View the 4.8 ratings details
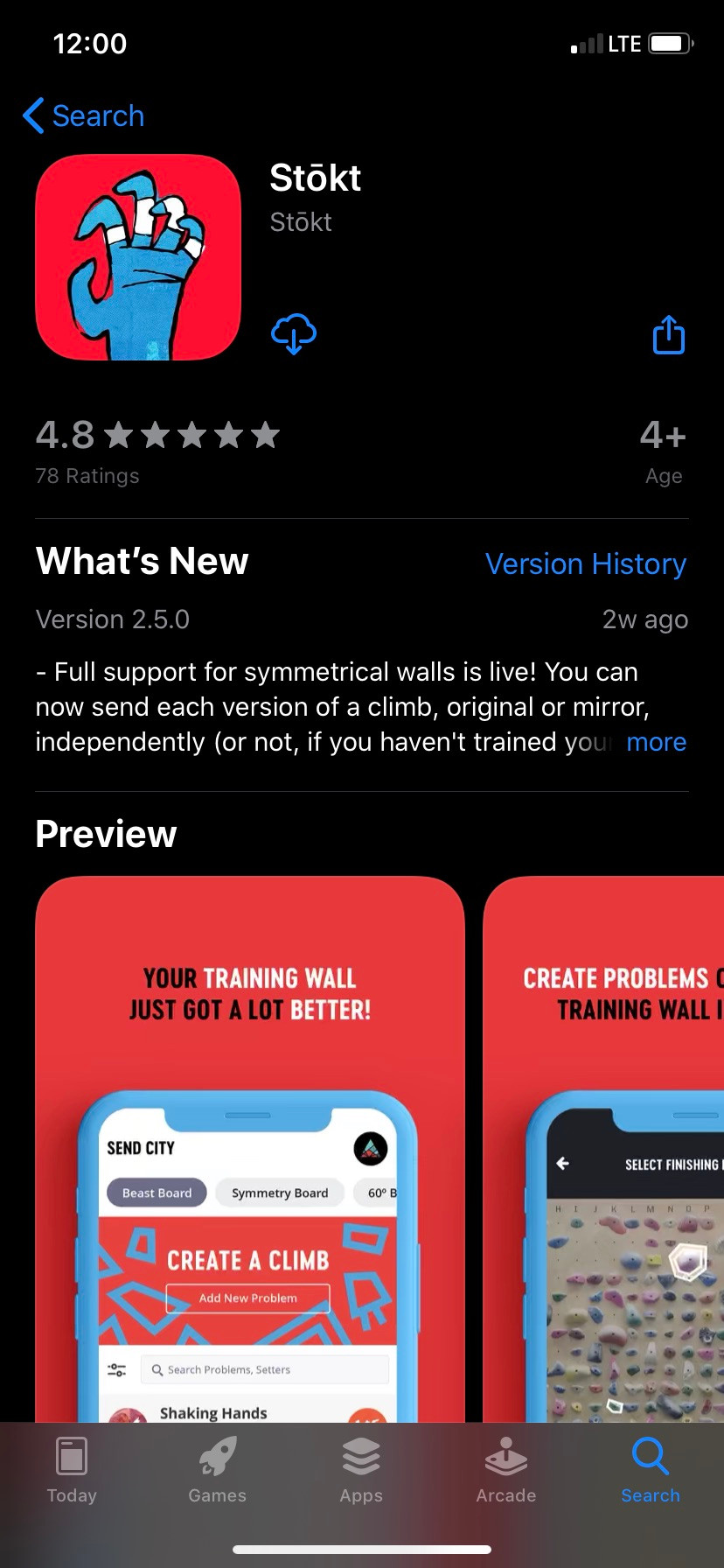The width and height of the screenshot is (724, 1568). click(x=157, y=451)
